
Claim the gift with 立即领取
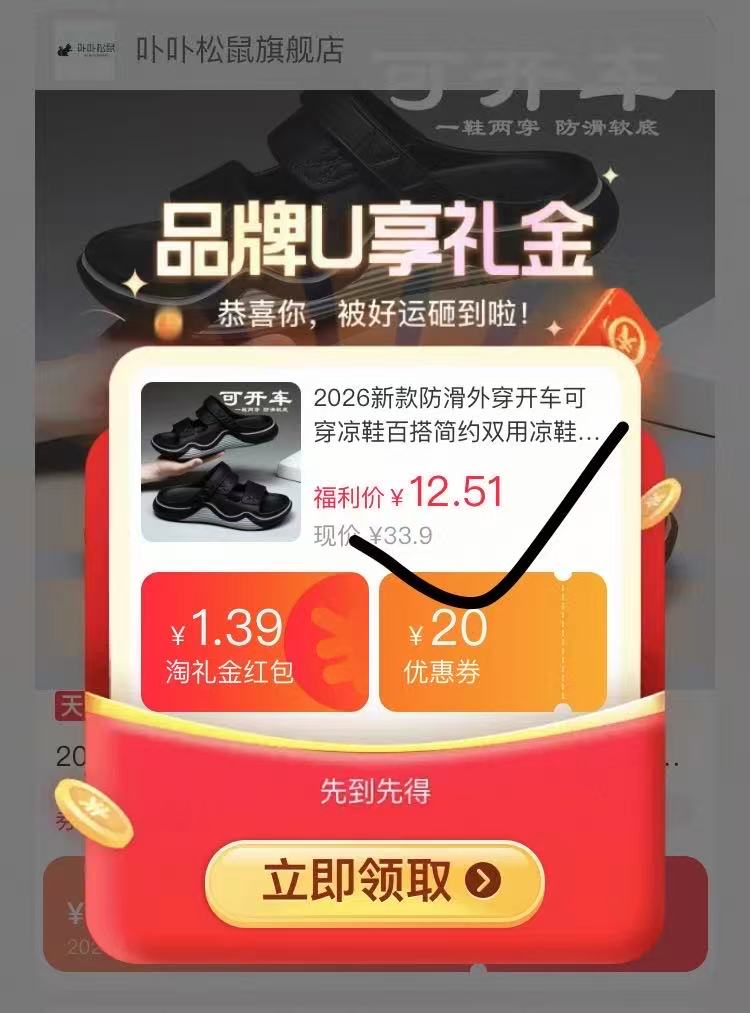[x=374, y=883]
